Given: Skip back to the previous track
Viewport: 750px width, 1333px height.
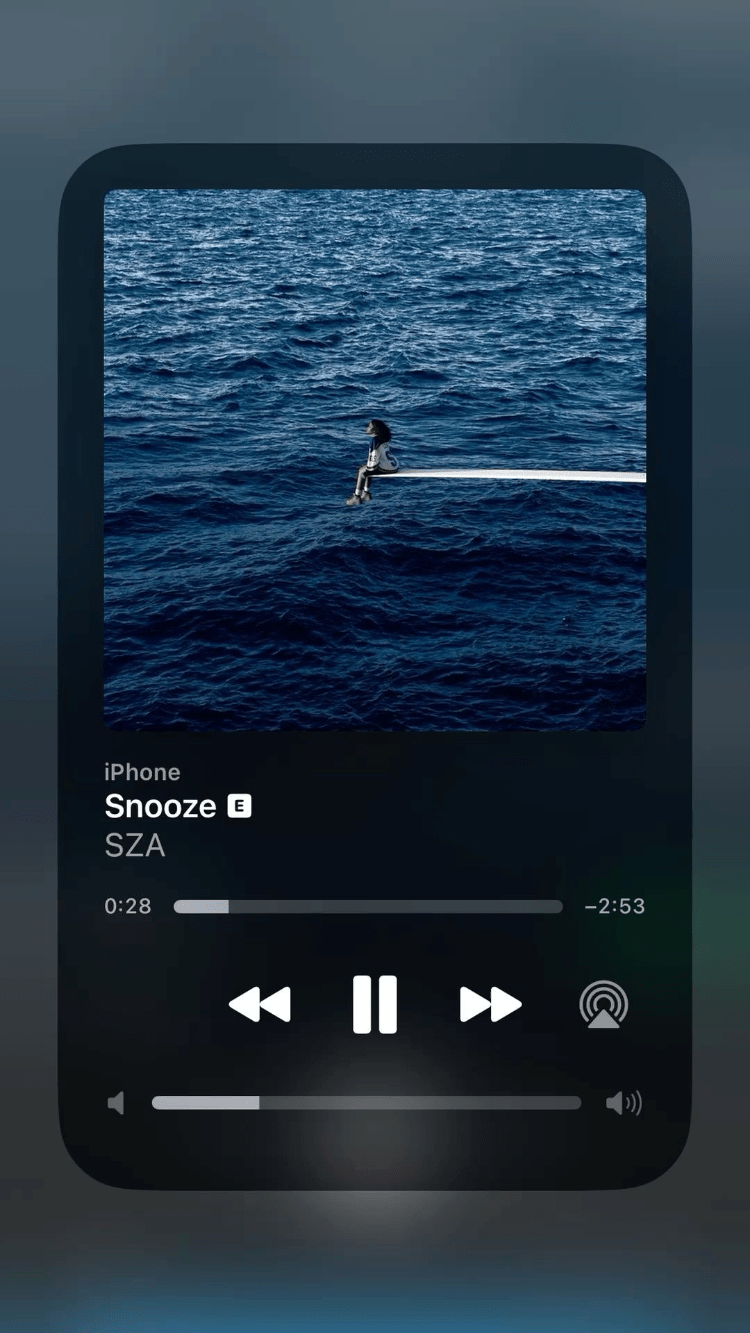Looking at the screenshot, I should click(x=260, y=1004).
